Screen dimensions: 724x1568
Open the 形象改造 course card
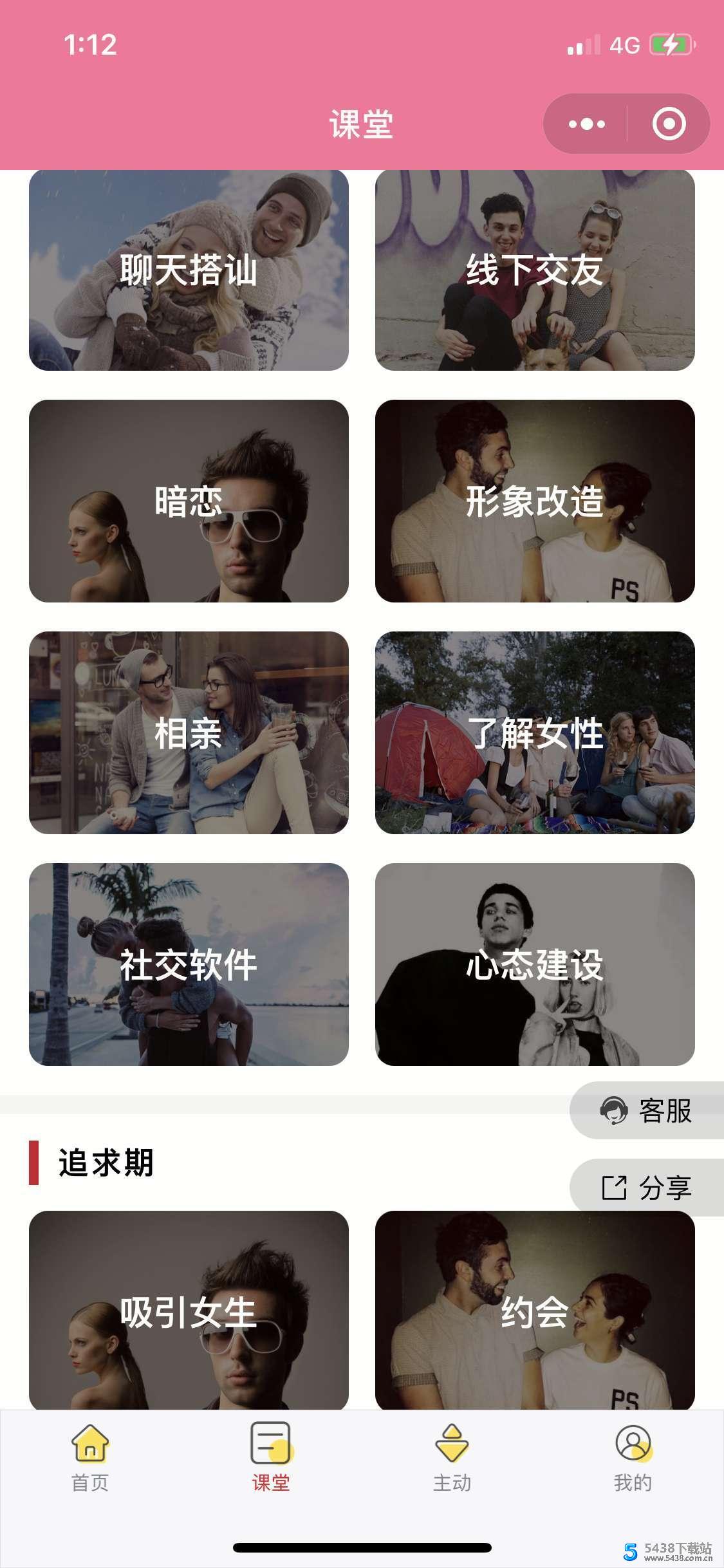(x=535, y=505)
